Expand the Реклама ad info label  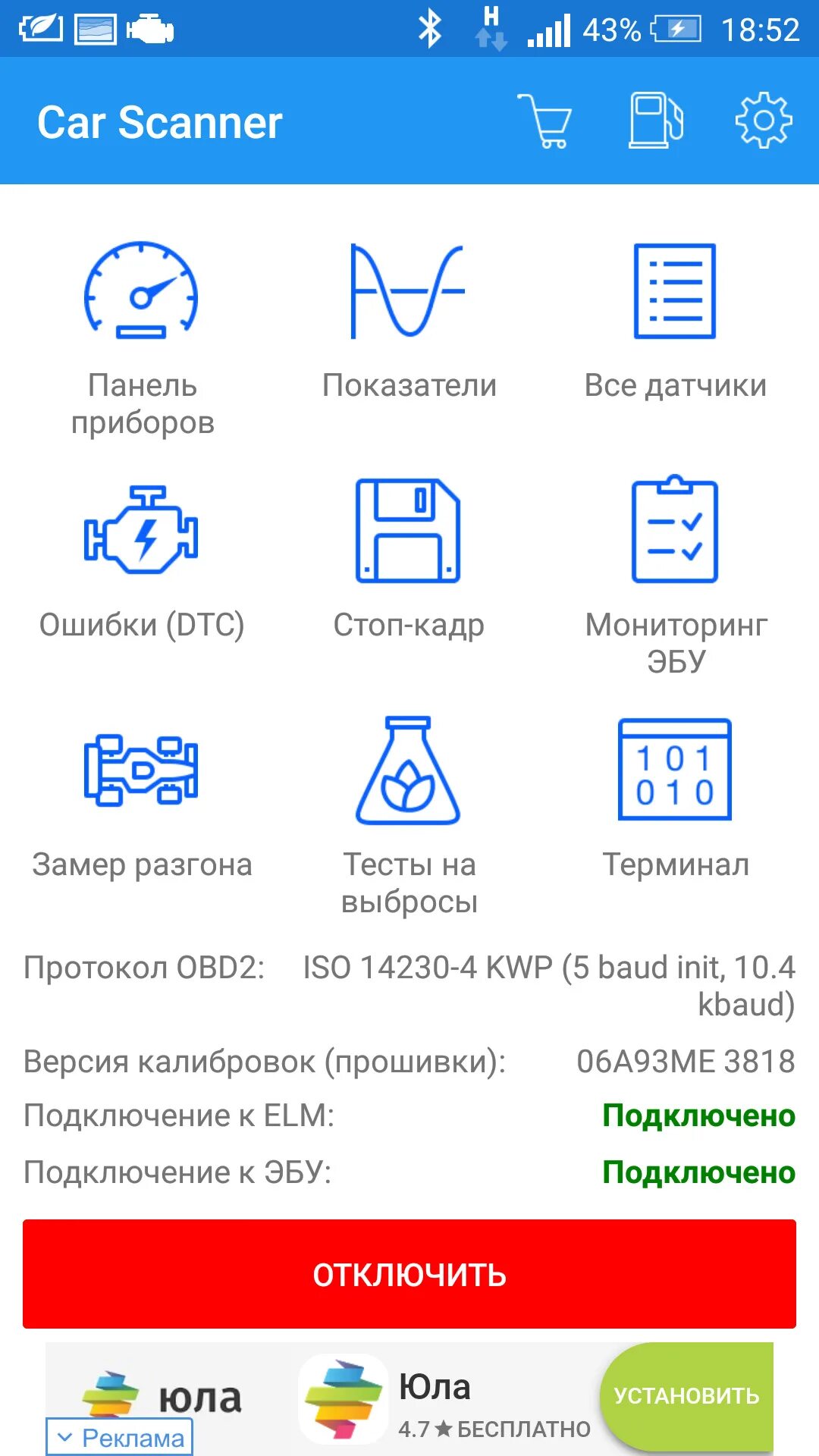click(120, 1438)
